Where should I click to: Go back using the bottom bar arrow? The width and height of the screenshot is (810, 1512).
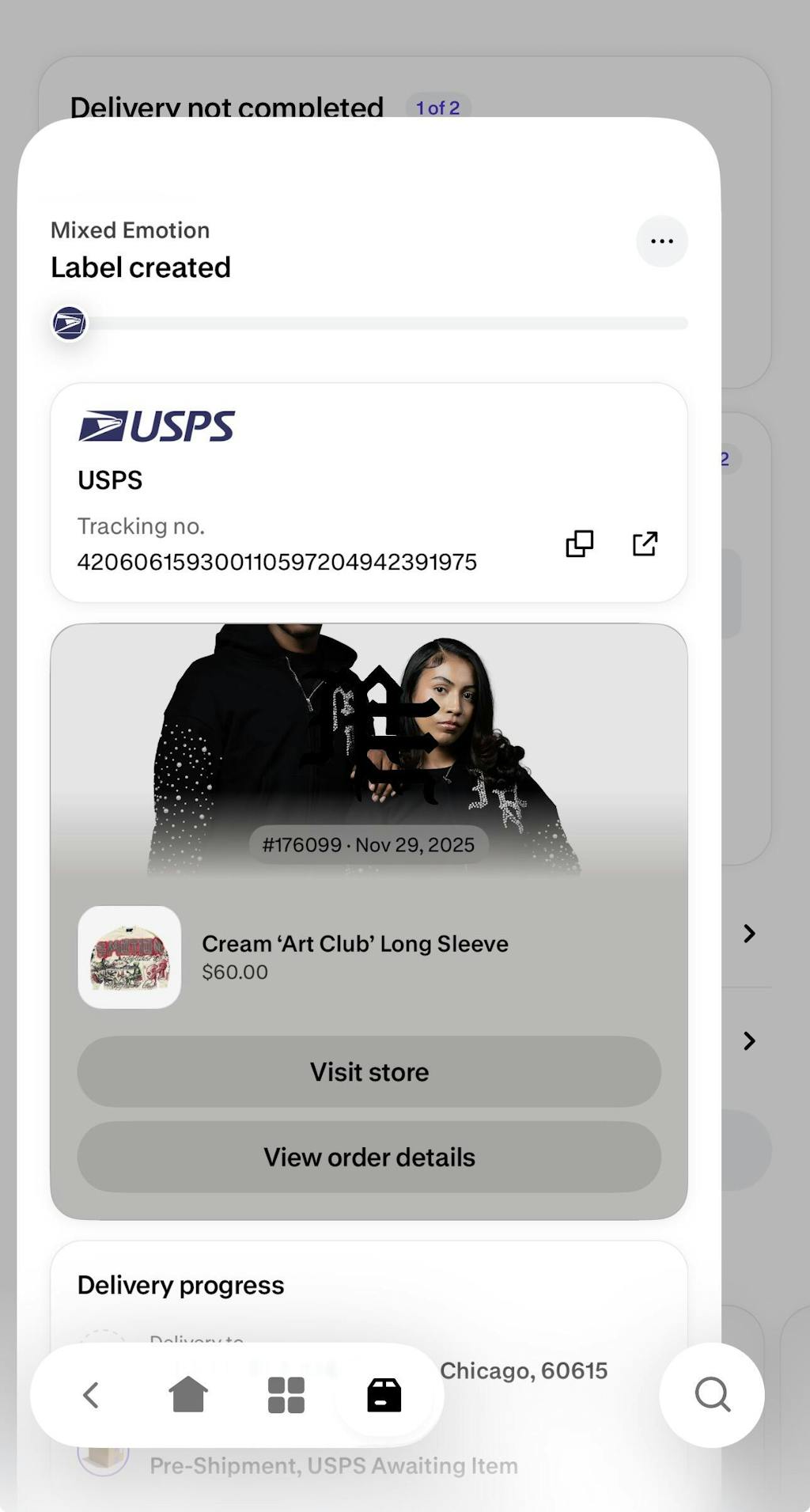(91, 1395)
